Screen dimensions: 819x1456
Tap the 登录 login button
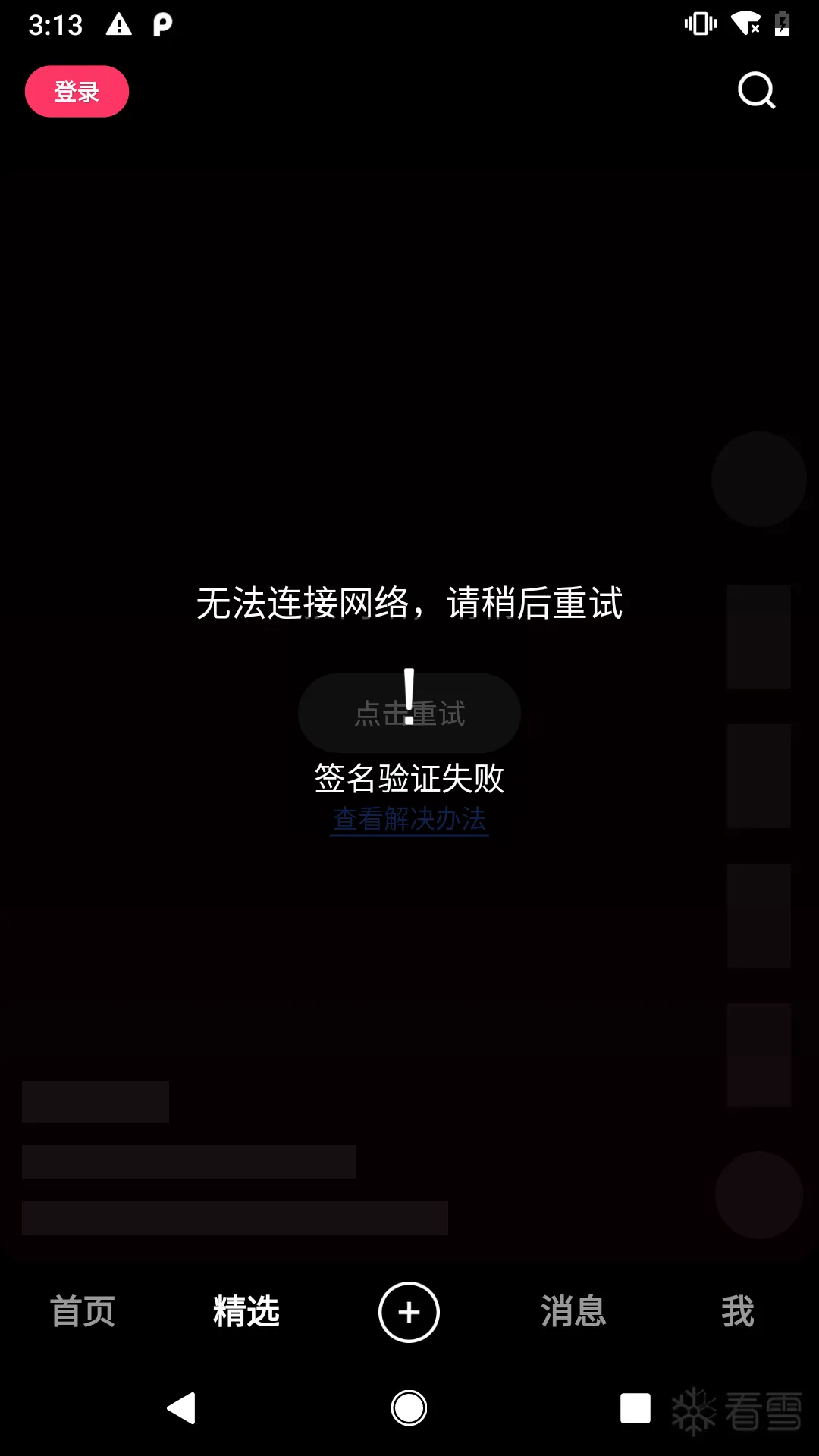[77, 92]
